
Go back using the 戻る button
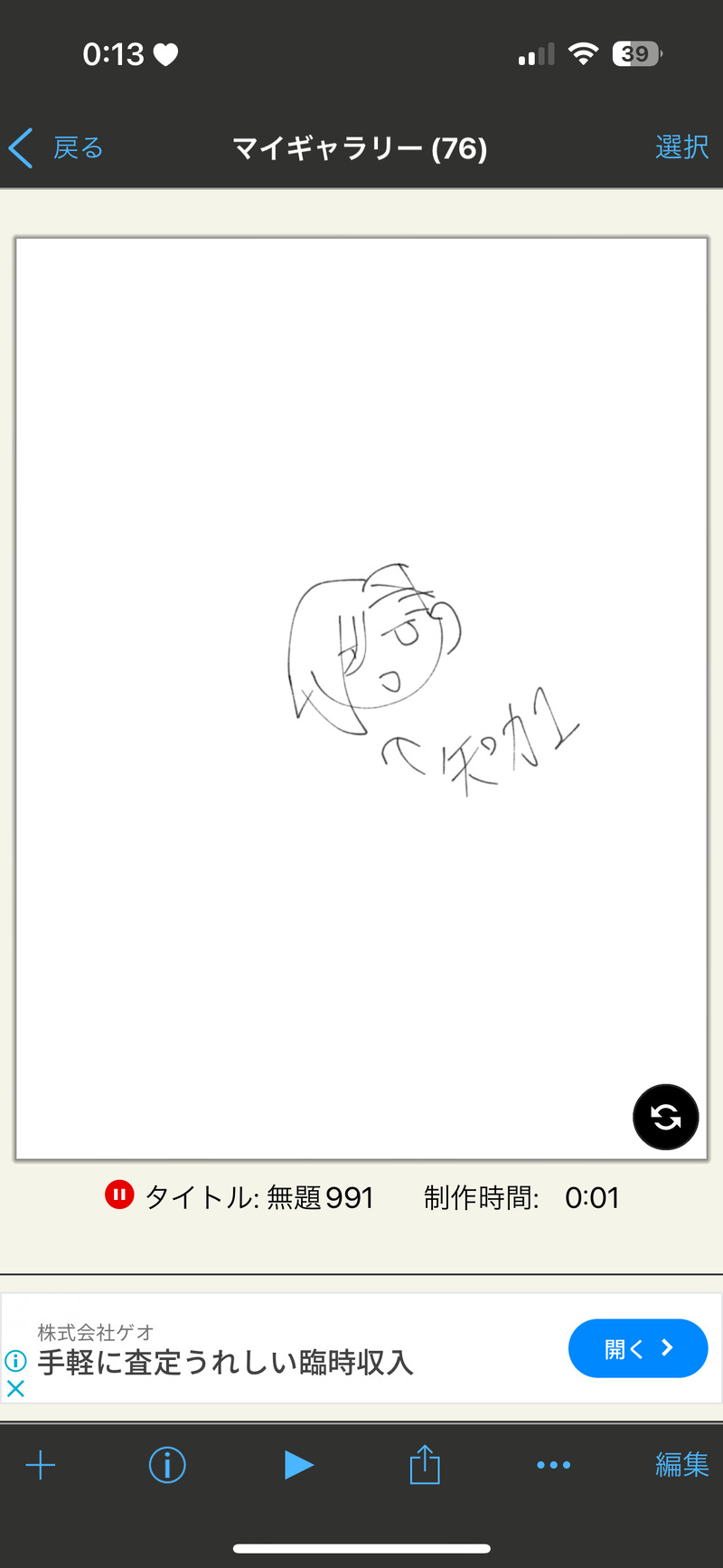56,147
